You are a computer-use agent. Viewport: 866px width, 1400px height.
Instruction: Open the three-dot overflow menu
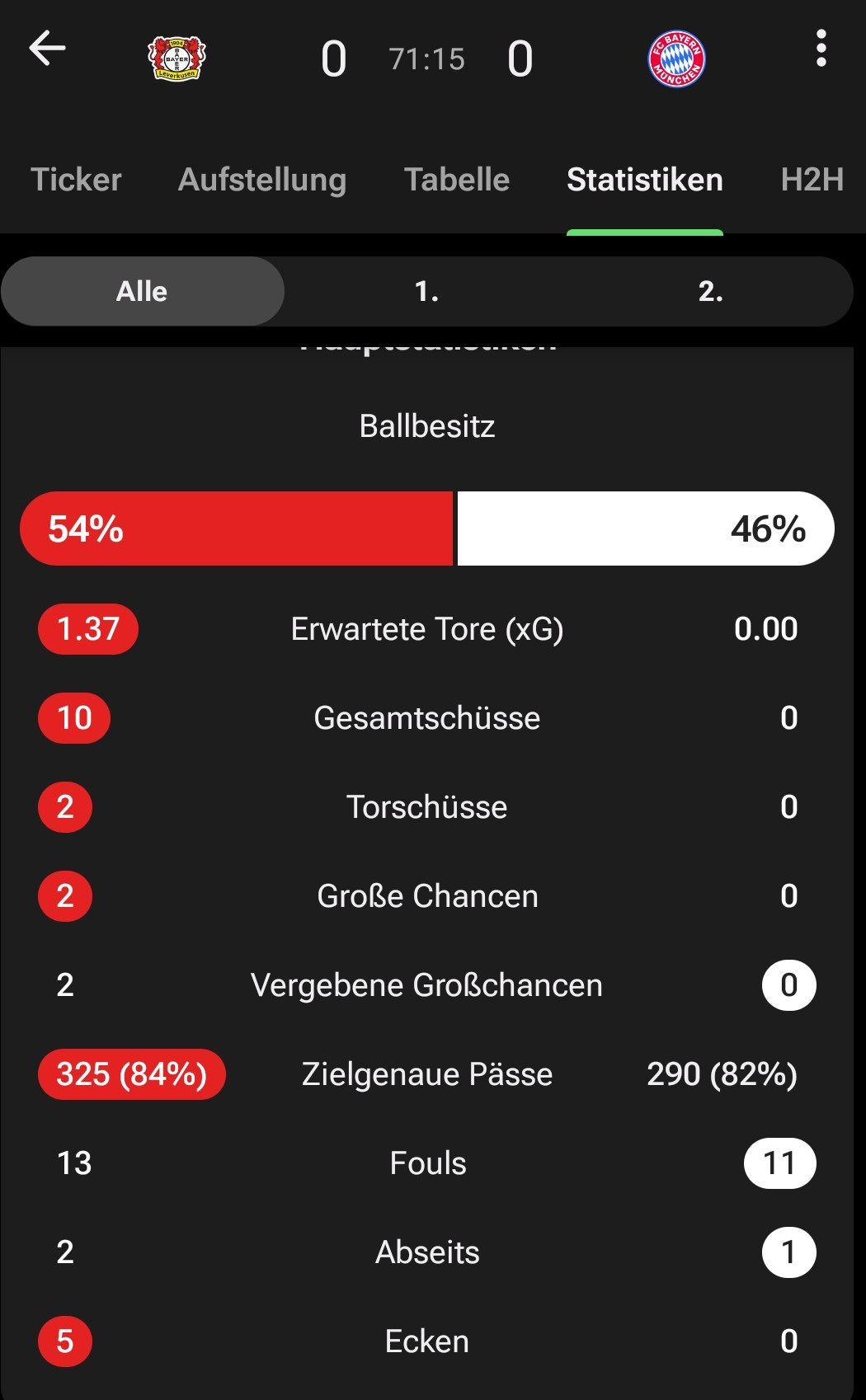tap(820, 49)
